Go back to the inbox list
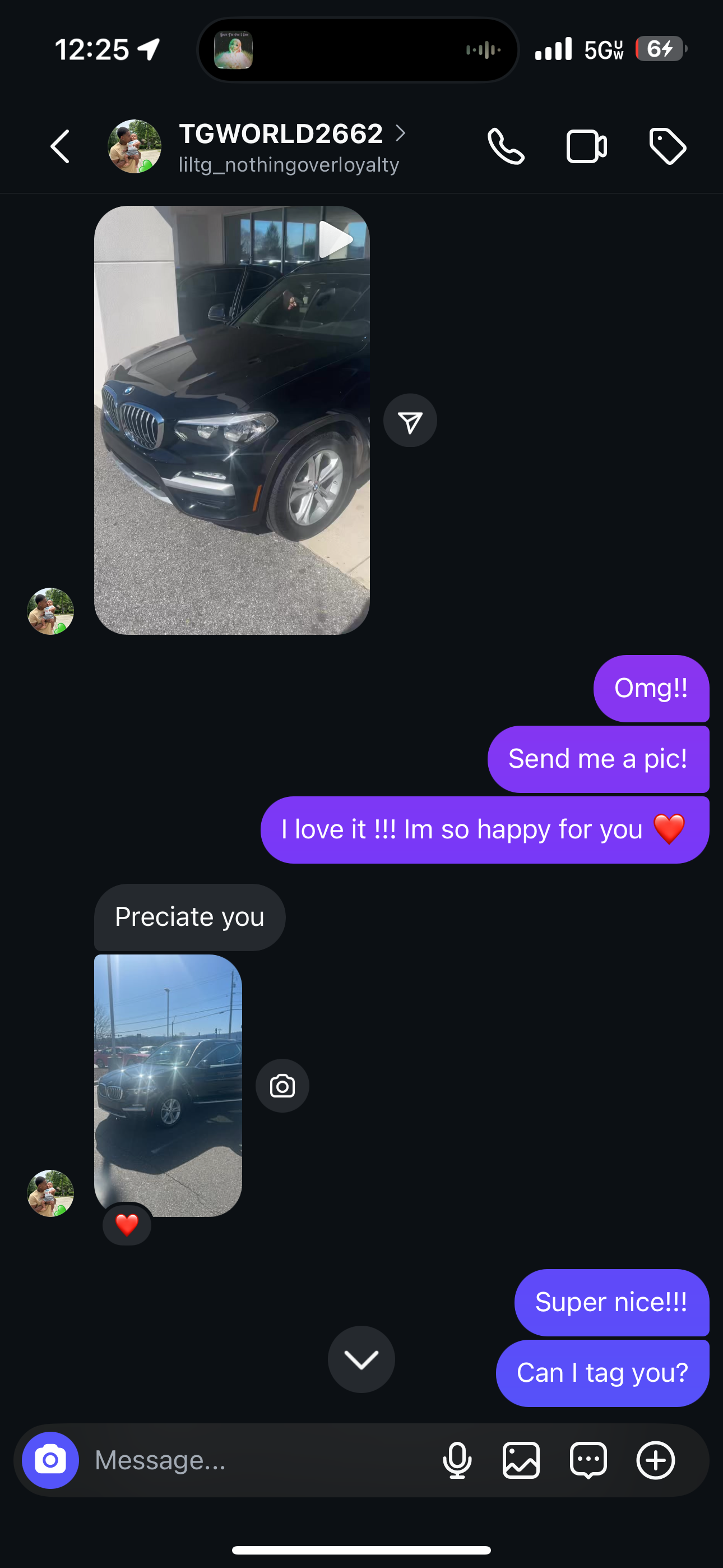The image size is (723, 1568). pyautogui.click(x=61, y=147)
